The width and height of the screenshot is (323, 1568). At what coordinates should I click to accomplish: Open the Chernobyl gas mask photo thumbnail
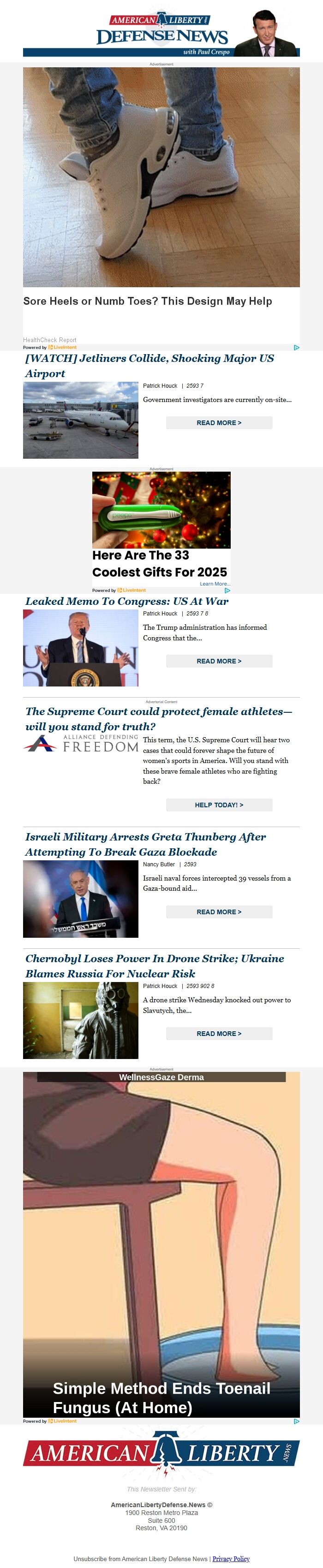pyautogui.click(x=80, y=1020)
